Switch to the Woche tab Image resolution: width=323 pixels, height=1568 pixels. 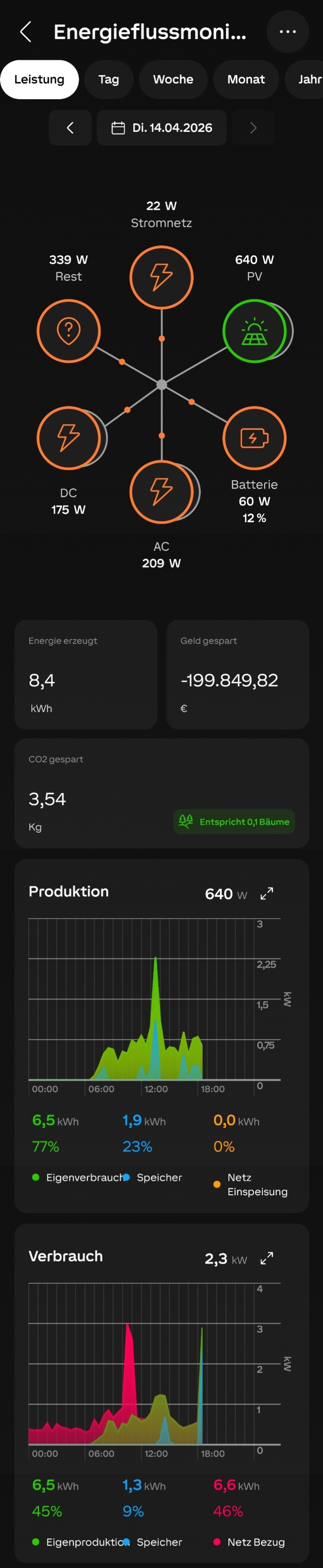pyautogui.click(x=173, y=79)
